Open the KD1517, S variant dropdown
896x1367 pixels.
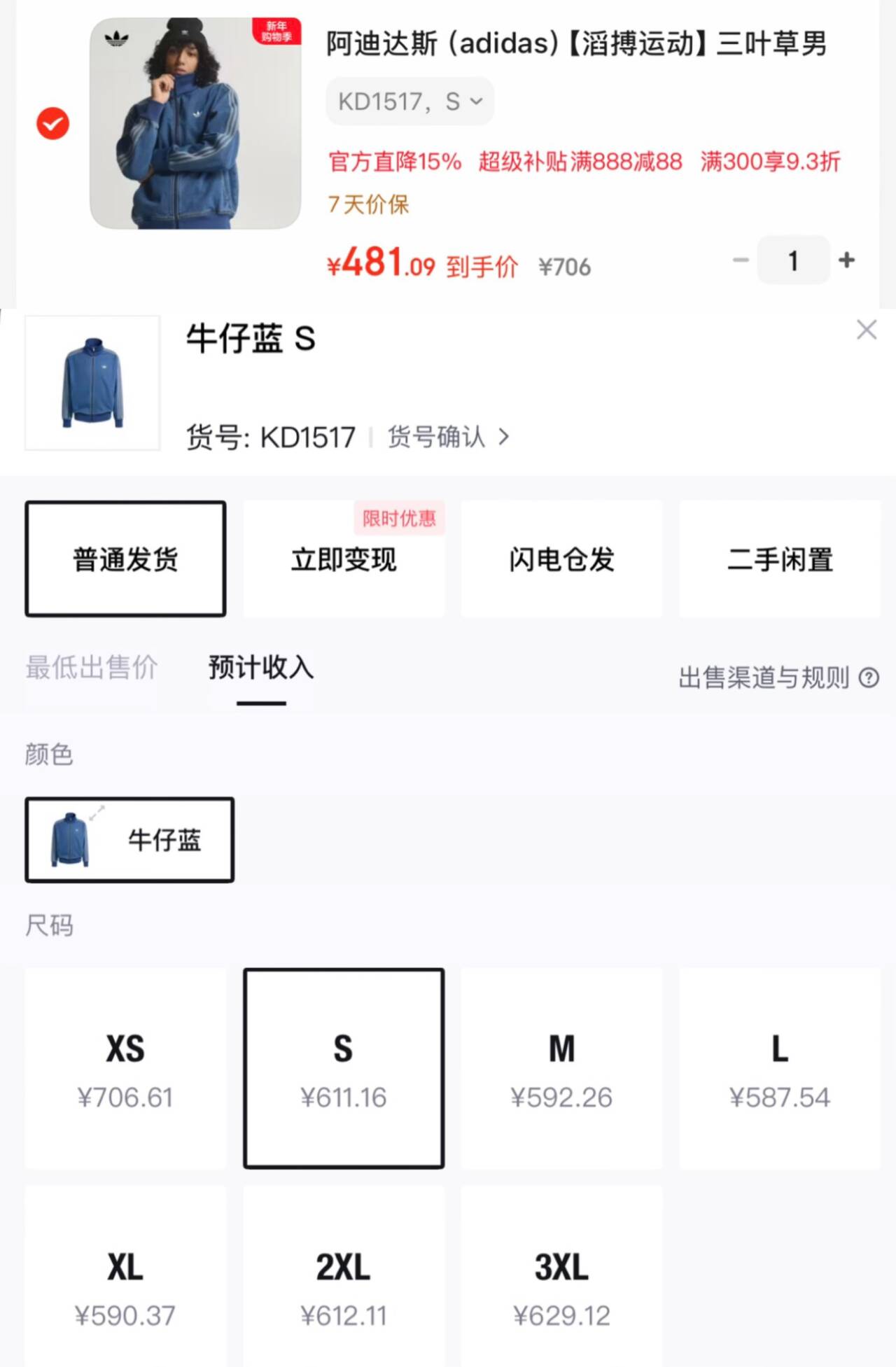tap(409, 101)
